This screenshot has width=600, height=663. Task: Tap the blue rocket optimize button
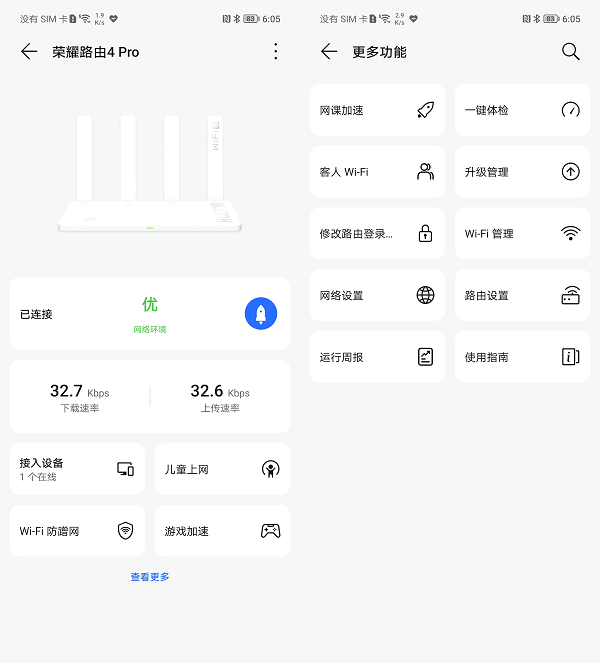(261, 314)
